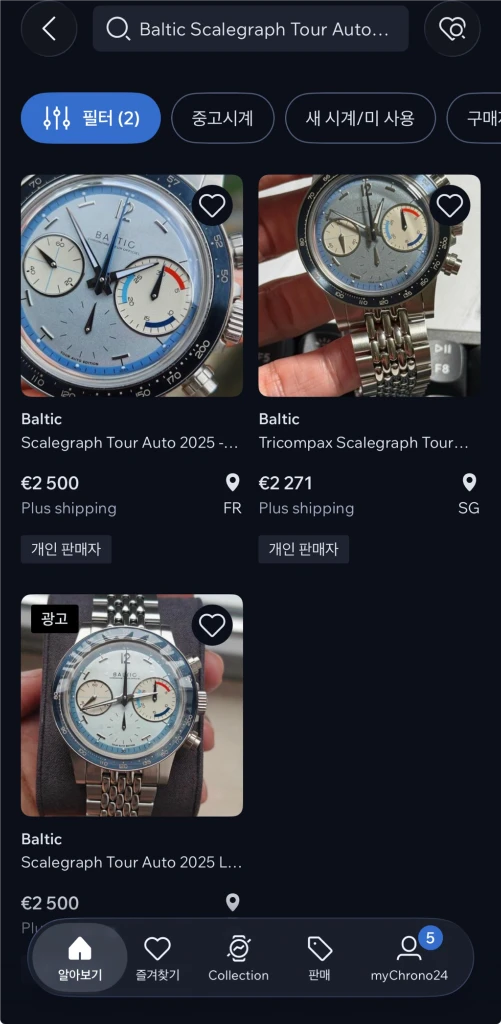Switch to the 판매 sell tab
501x1024 pixels.
coord(319,958)
